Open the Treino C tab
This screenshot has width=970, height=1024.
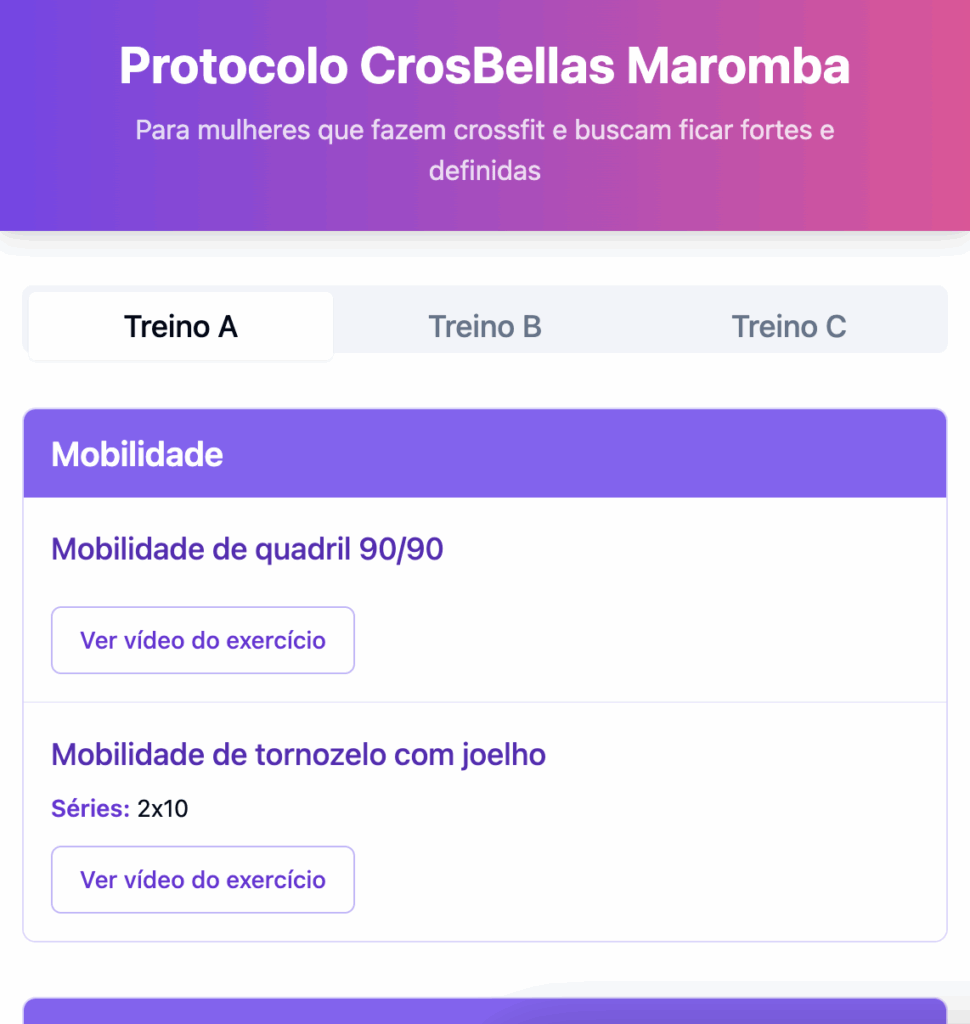[x=788, y=326]
